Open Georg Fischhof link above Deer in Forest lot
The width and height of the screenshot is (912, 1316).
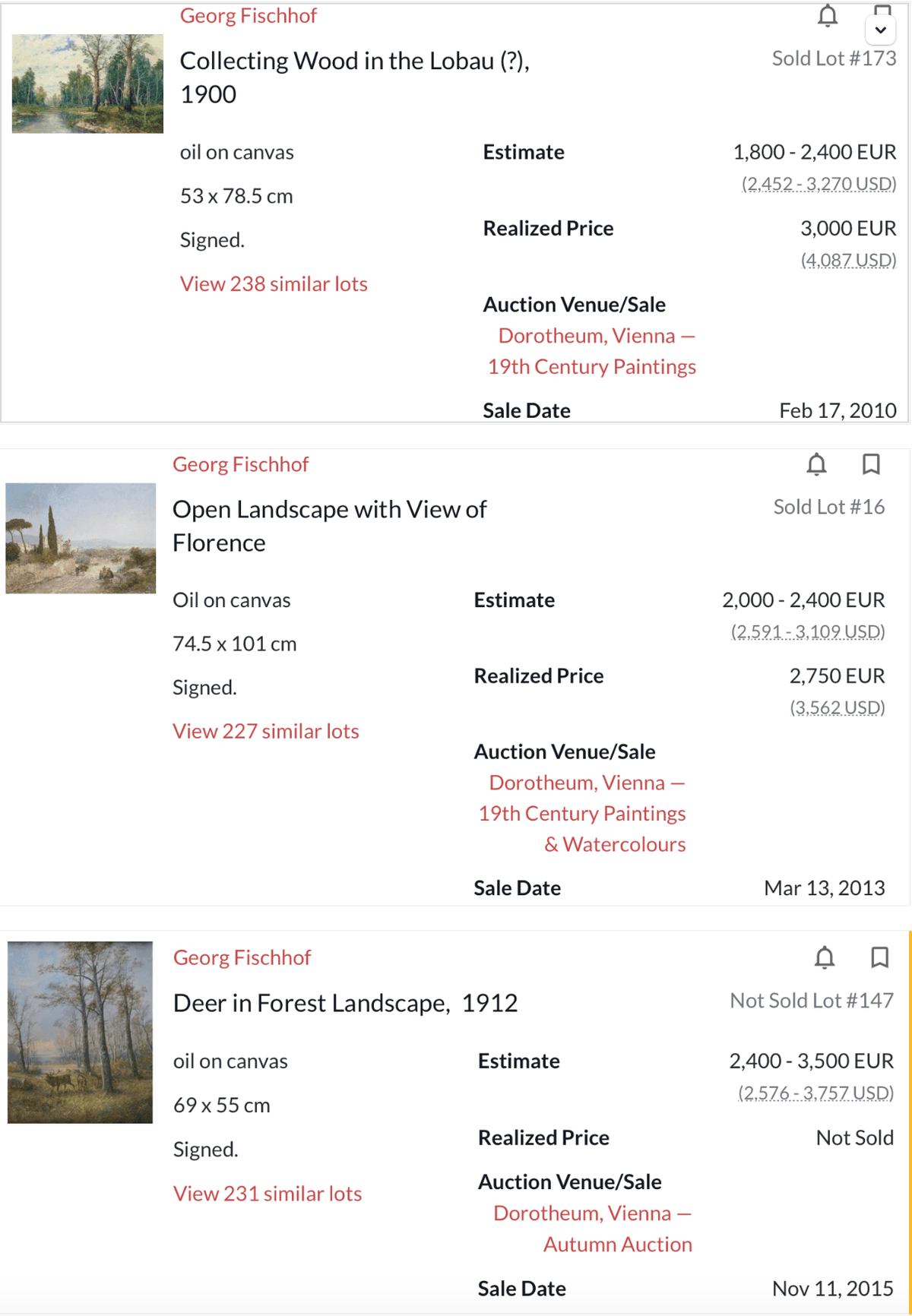[x=242, y=957]
